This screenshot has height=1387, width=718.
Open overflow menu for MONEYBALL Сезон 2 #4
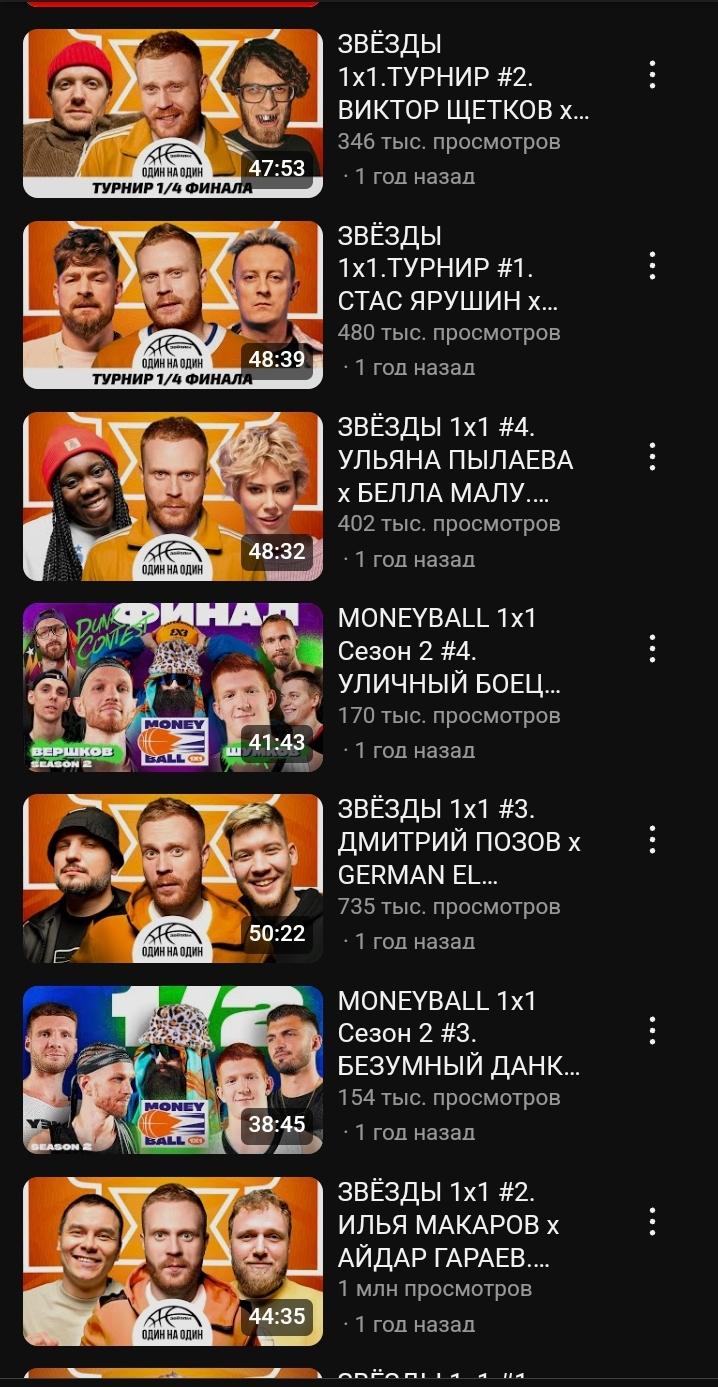[x=652, y=648]
